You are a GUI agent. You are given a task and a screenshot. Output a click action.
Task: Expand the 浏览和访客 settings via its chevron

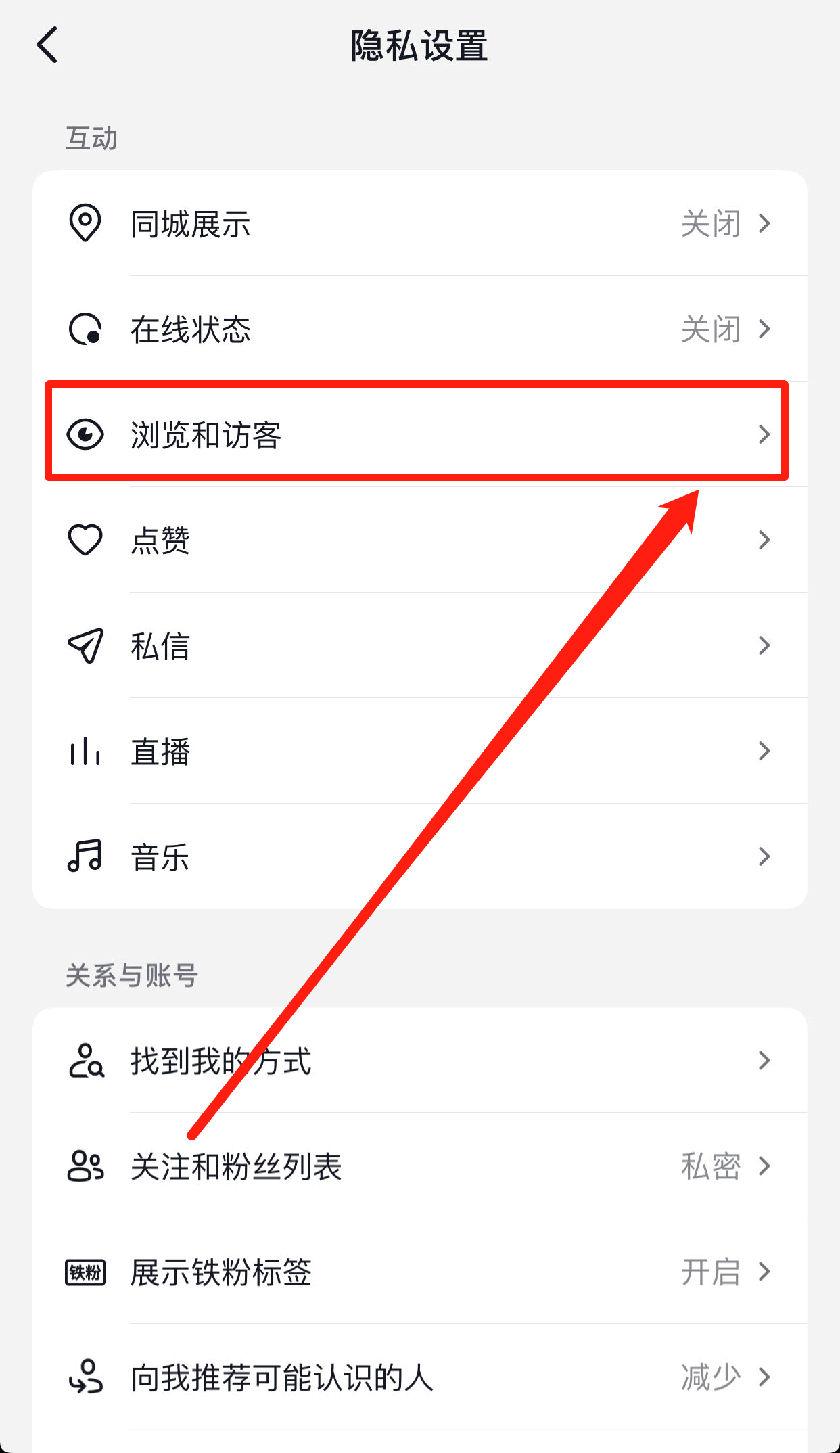764,435
